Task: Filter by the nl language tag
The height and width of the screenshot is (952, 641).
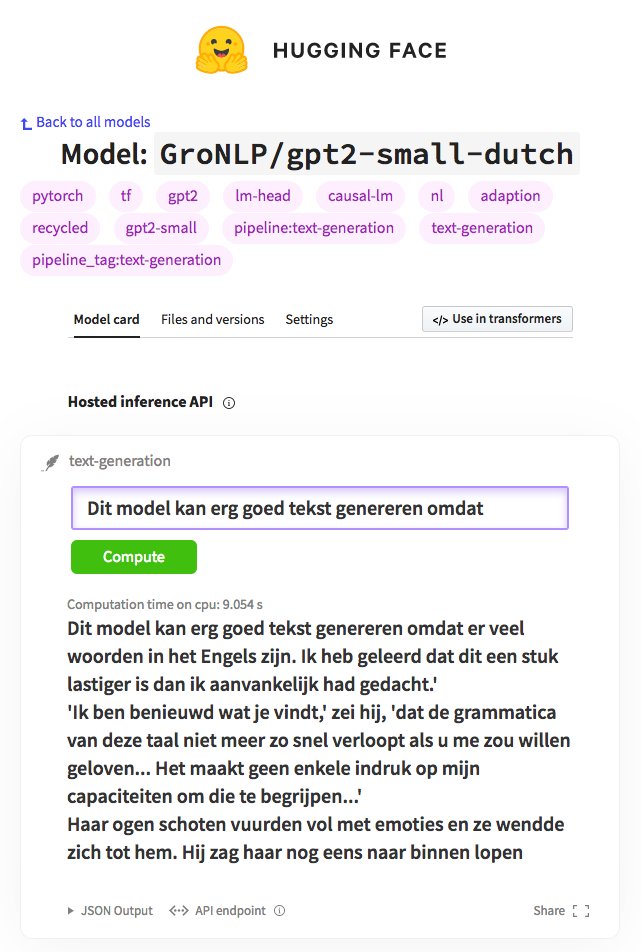Action: click(436, 196)
